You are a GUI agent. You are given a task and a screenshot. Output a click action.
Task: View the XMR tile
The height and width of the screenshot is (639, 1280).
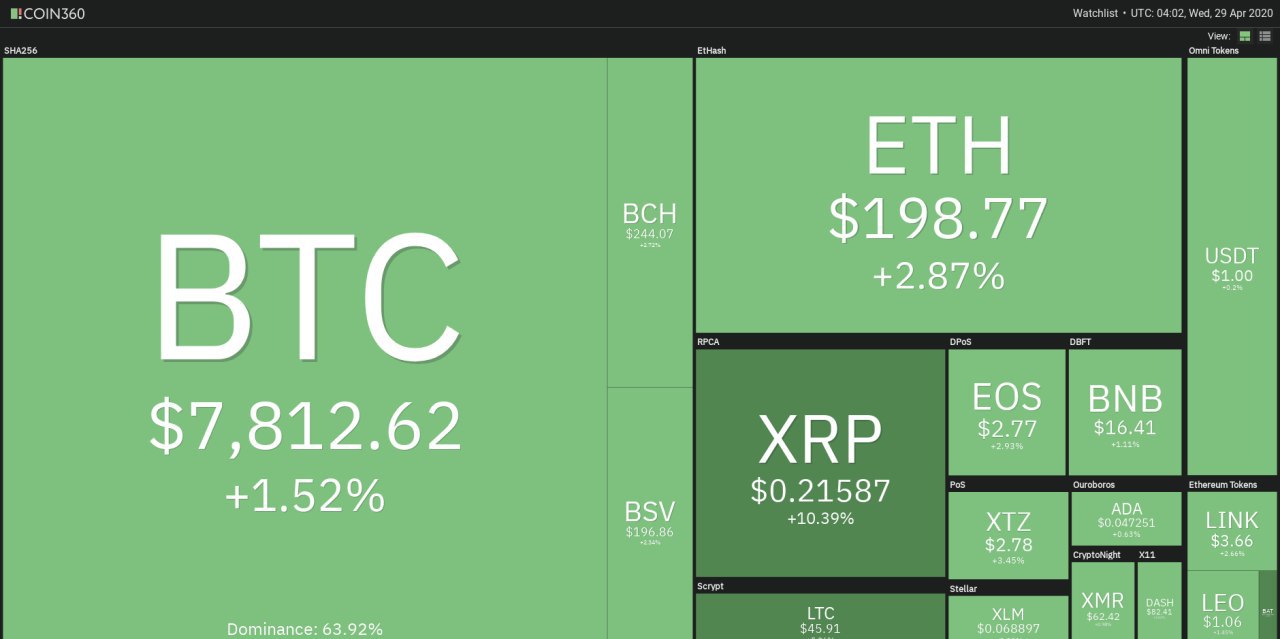(x=1103, y=602)
